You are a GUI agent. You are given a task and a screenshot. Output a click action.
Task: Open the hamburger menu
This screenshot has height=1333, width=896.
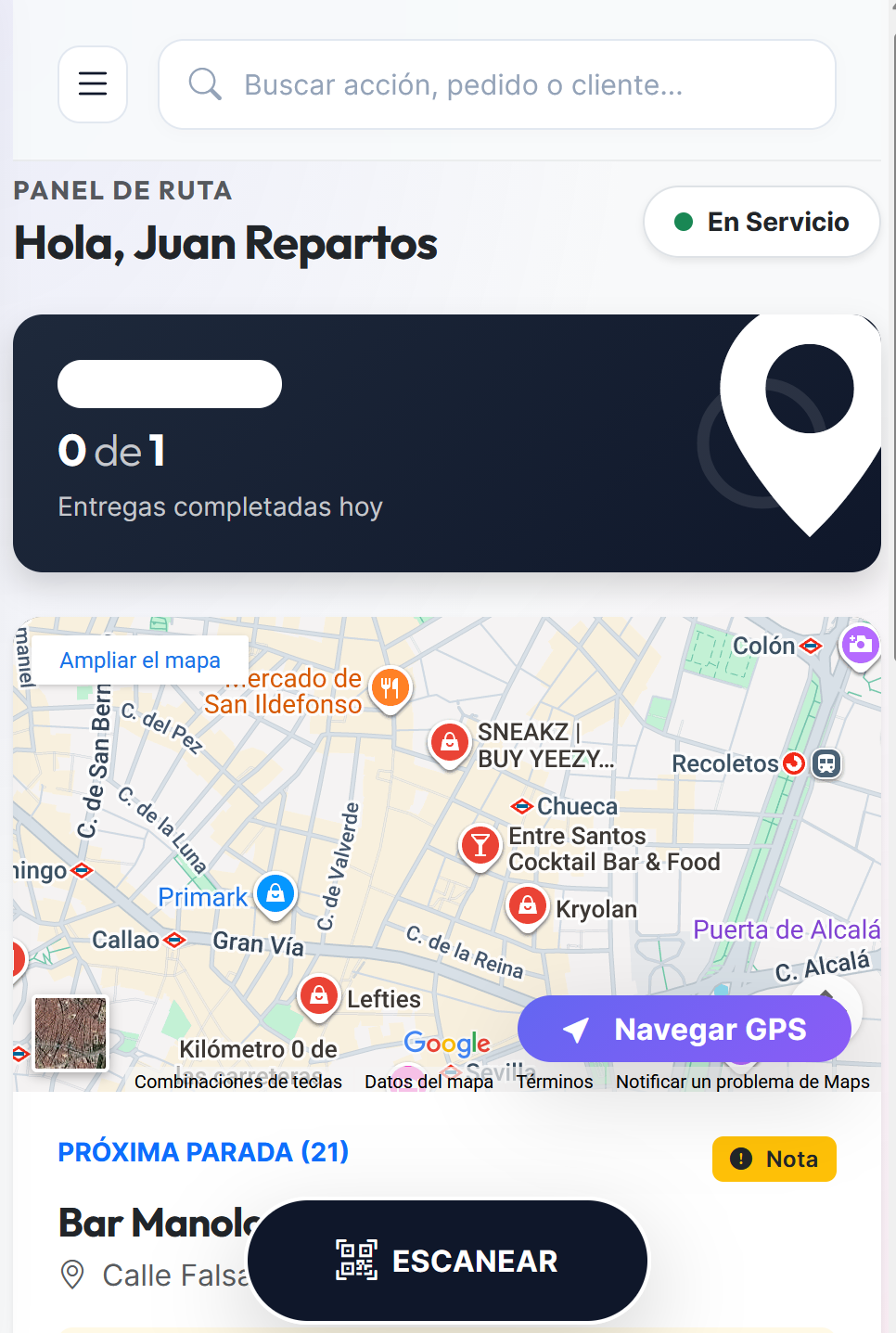[x=93, y=84]
